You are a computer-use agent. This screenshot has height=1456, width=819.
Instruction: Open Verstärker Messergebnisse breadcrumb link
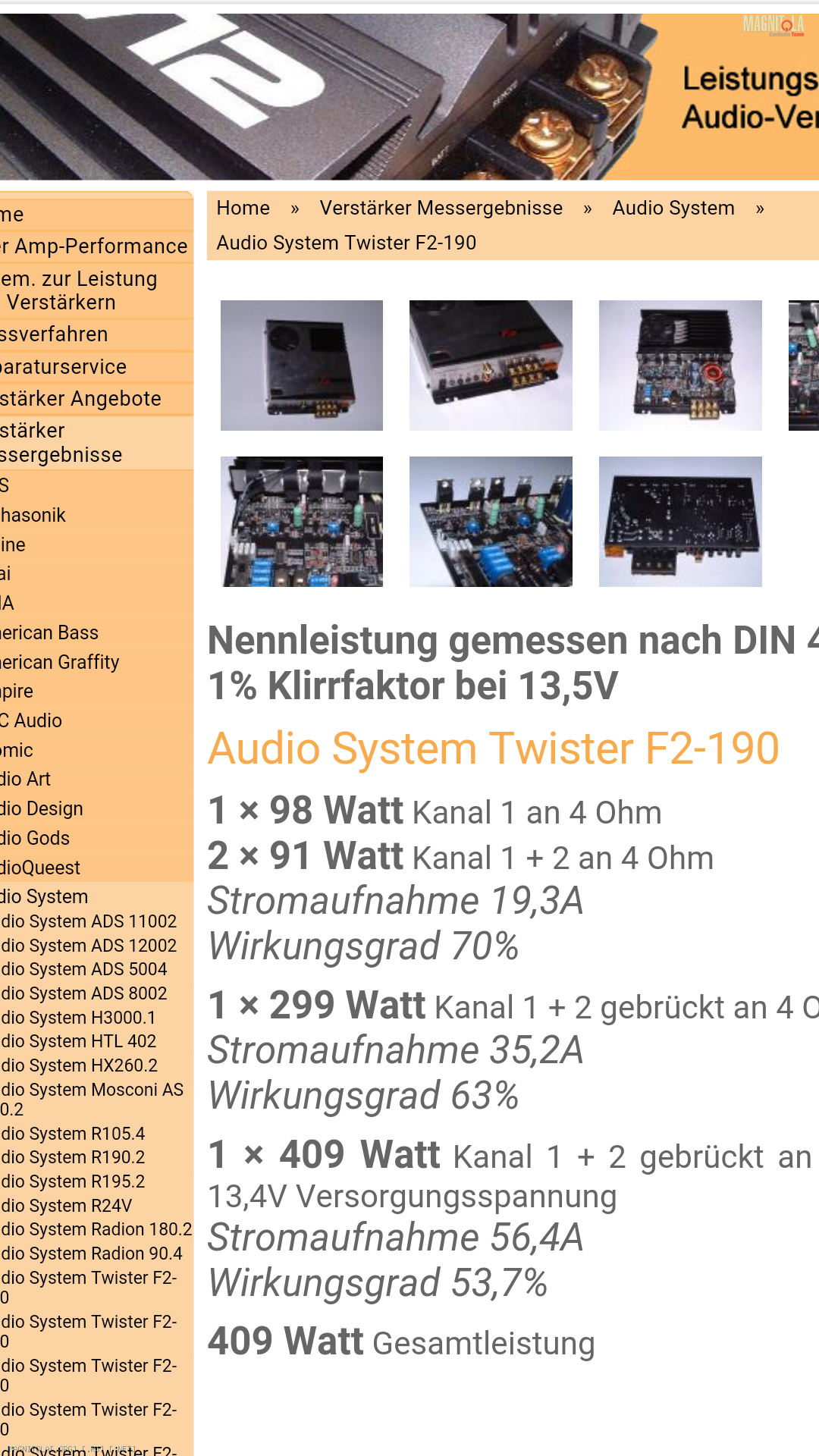pyautogui.click(x=441, y=208)
